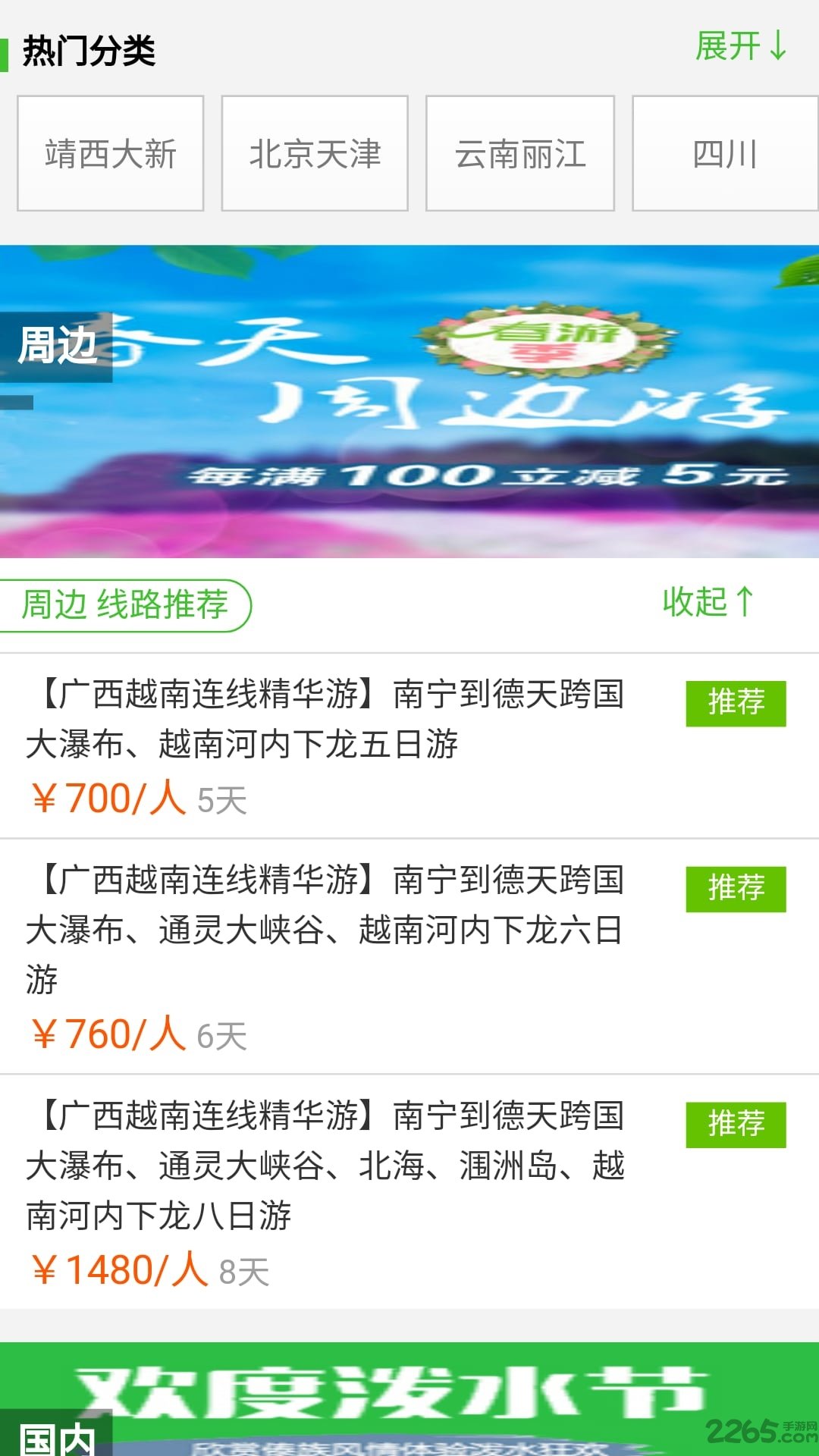Choose the 云南丽江 destination filter
Viewport: 819px width, 1456px height.
(x=520, y=154)
